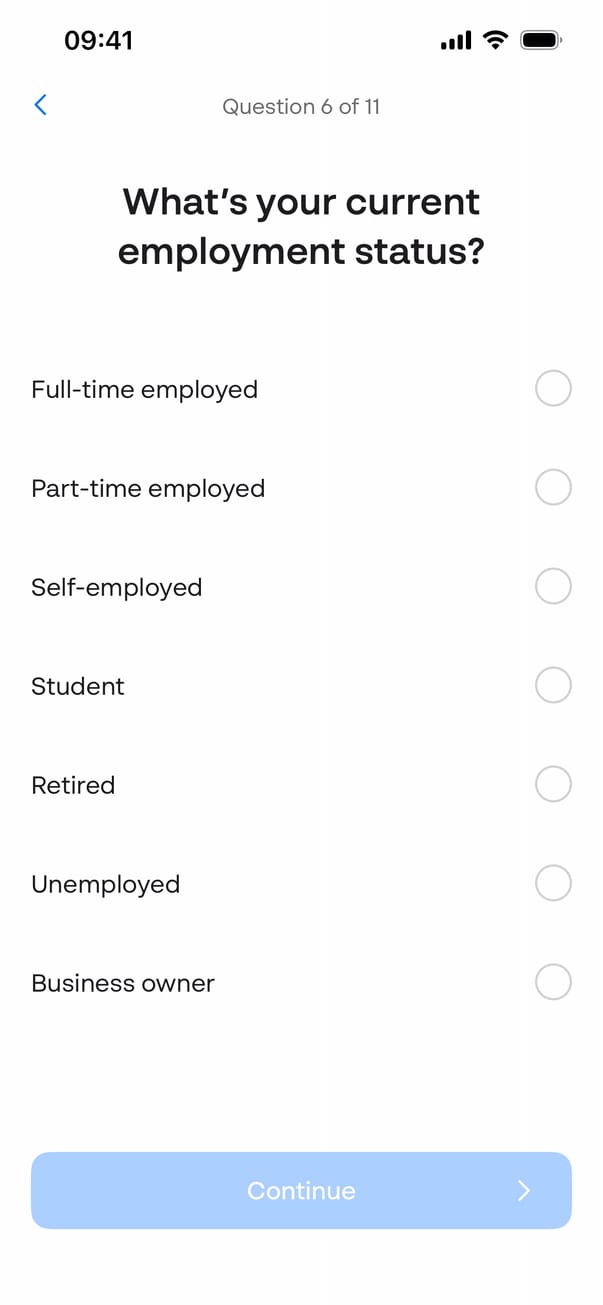The height and width of the screenshot is (1305, 603).
Task: Select Full-time employed option
Action: coord(553,388)
